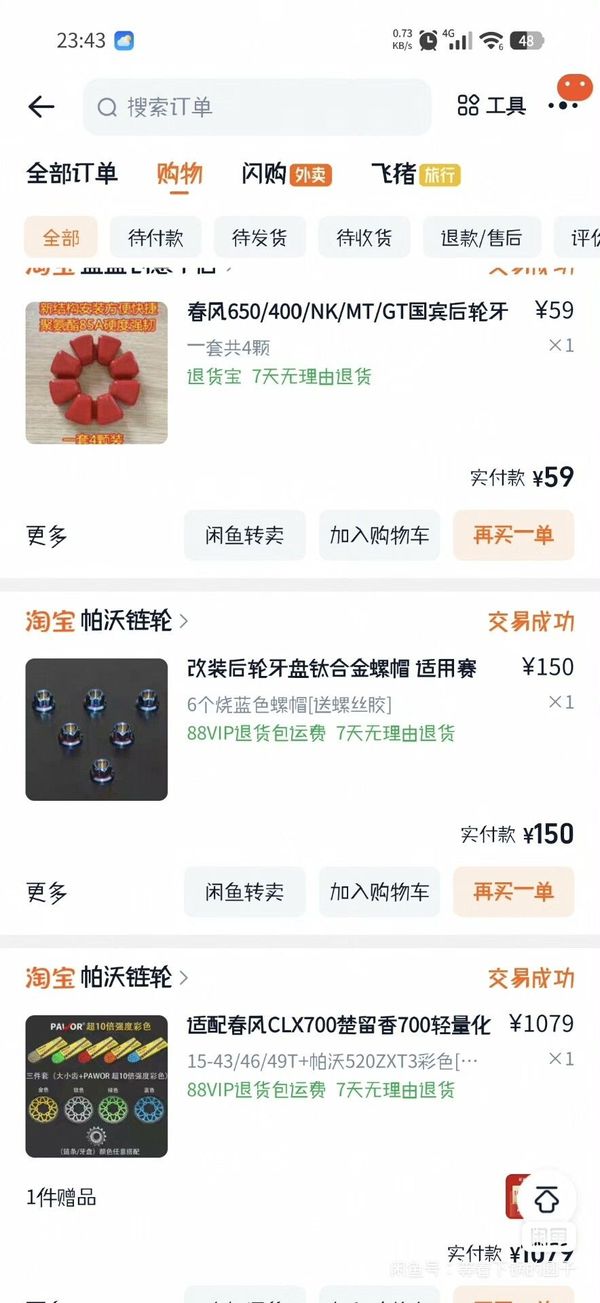Switch to the 闪购 tab
The height and width of the screenshot is (1303, 600).
[x=286, y=174]
